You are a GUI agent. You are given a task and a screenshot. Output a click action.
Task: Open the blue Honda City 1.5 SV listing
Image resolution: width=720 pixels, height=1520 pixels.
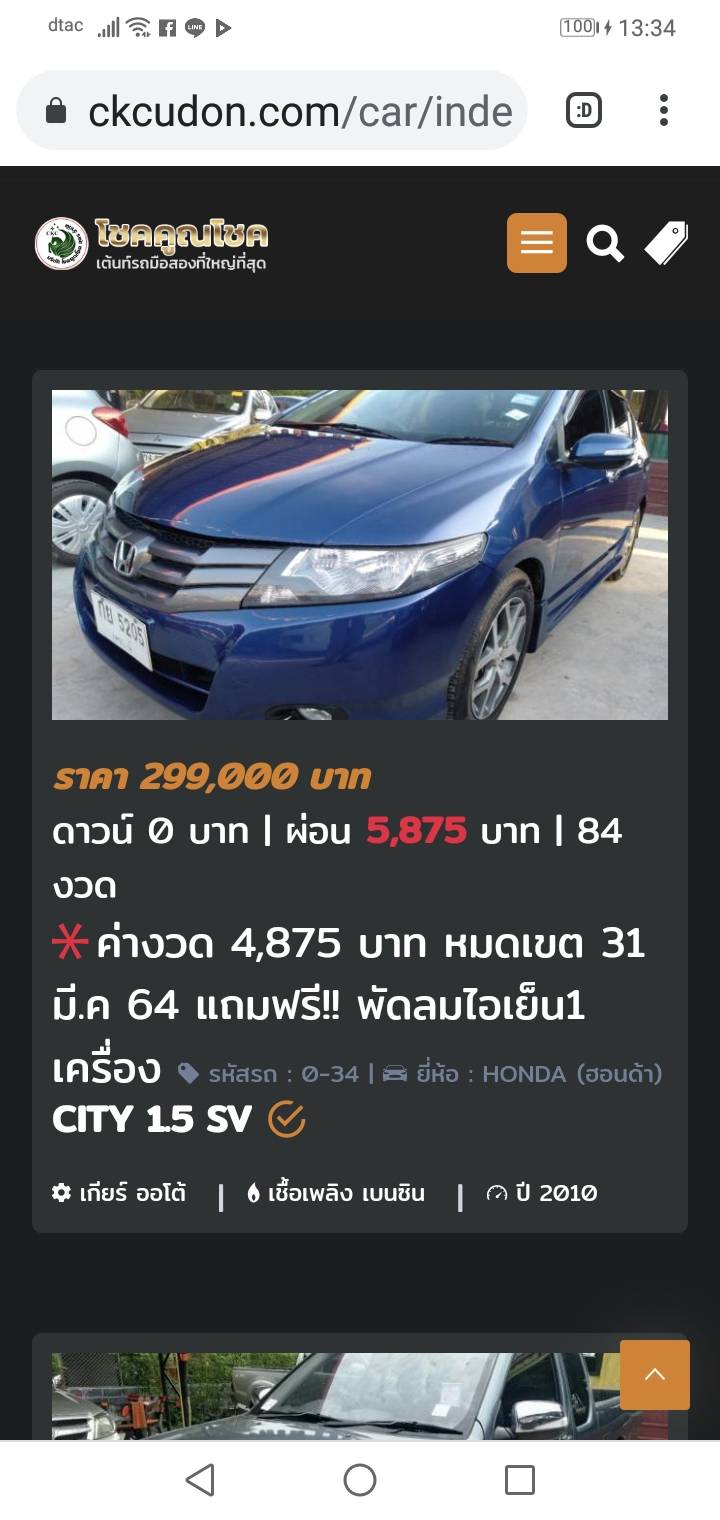pyautogui.click(x=360, y=555)
